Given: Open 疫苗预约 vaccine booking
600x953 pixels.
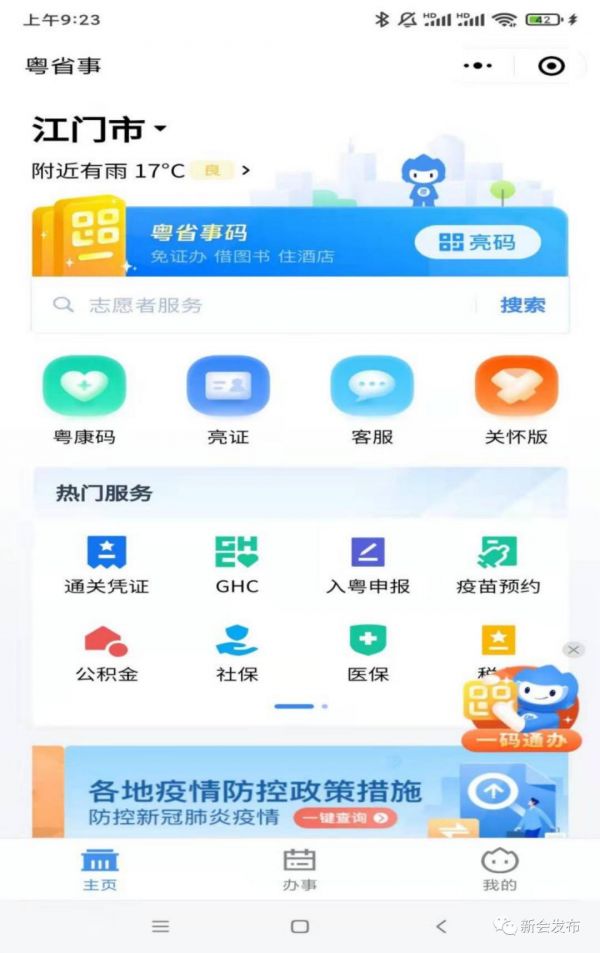Looking at the screenshot, I should pyautogui.click(x=498, y=565).
